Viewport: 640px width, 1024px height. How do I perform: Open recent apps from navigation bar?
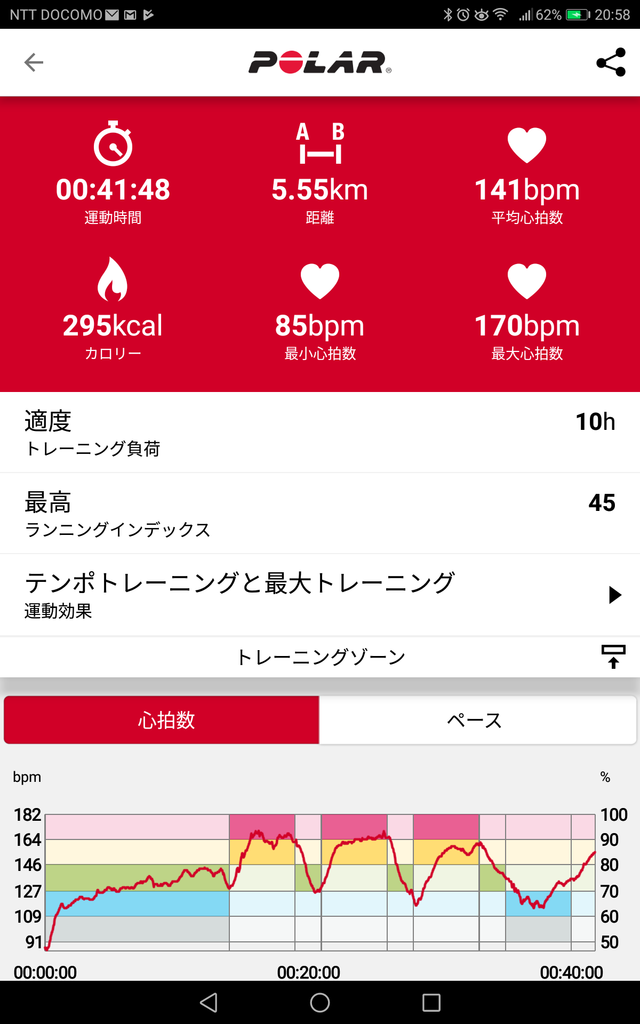(x=431, y=1002)
